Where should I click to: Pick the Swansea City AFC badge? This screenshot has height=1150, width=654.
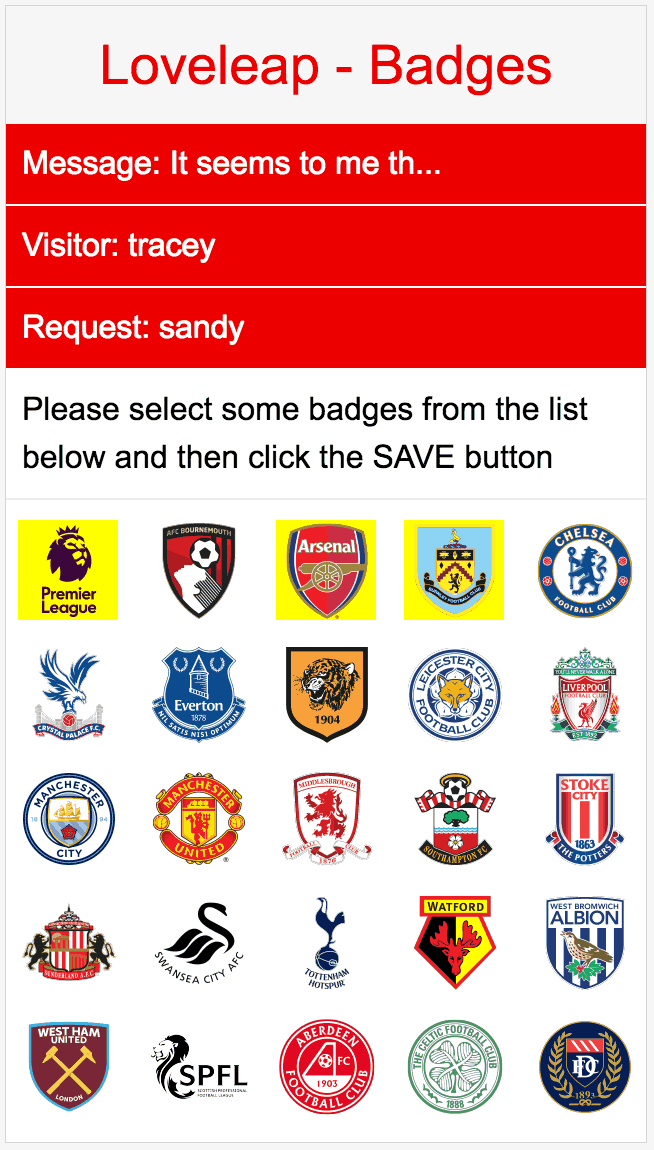[199, 944]
